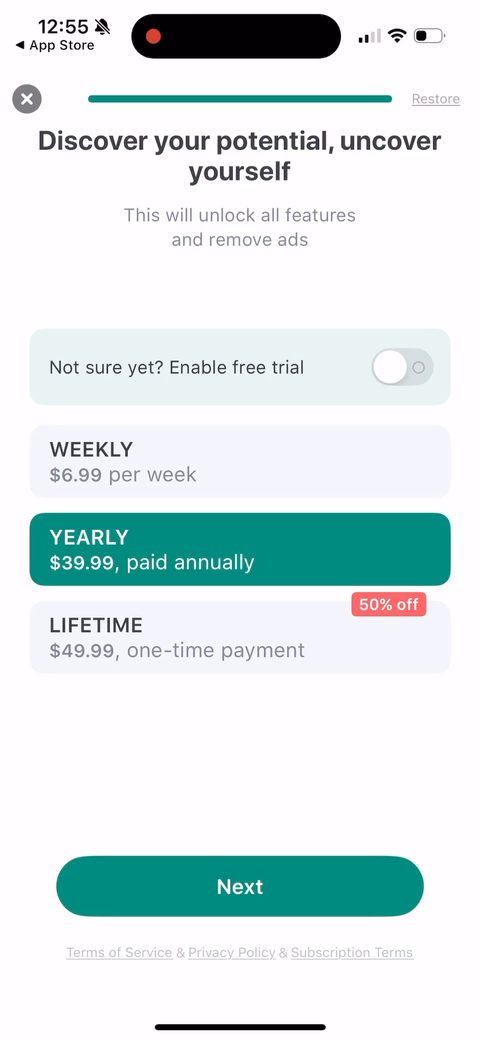Image resolution: width=480 pixels, height=1040 pixels.
Task: Select the Weekly $6.99 plan
Action: 240,462
